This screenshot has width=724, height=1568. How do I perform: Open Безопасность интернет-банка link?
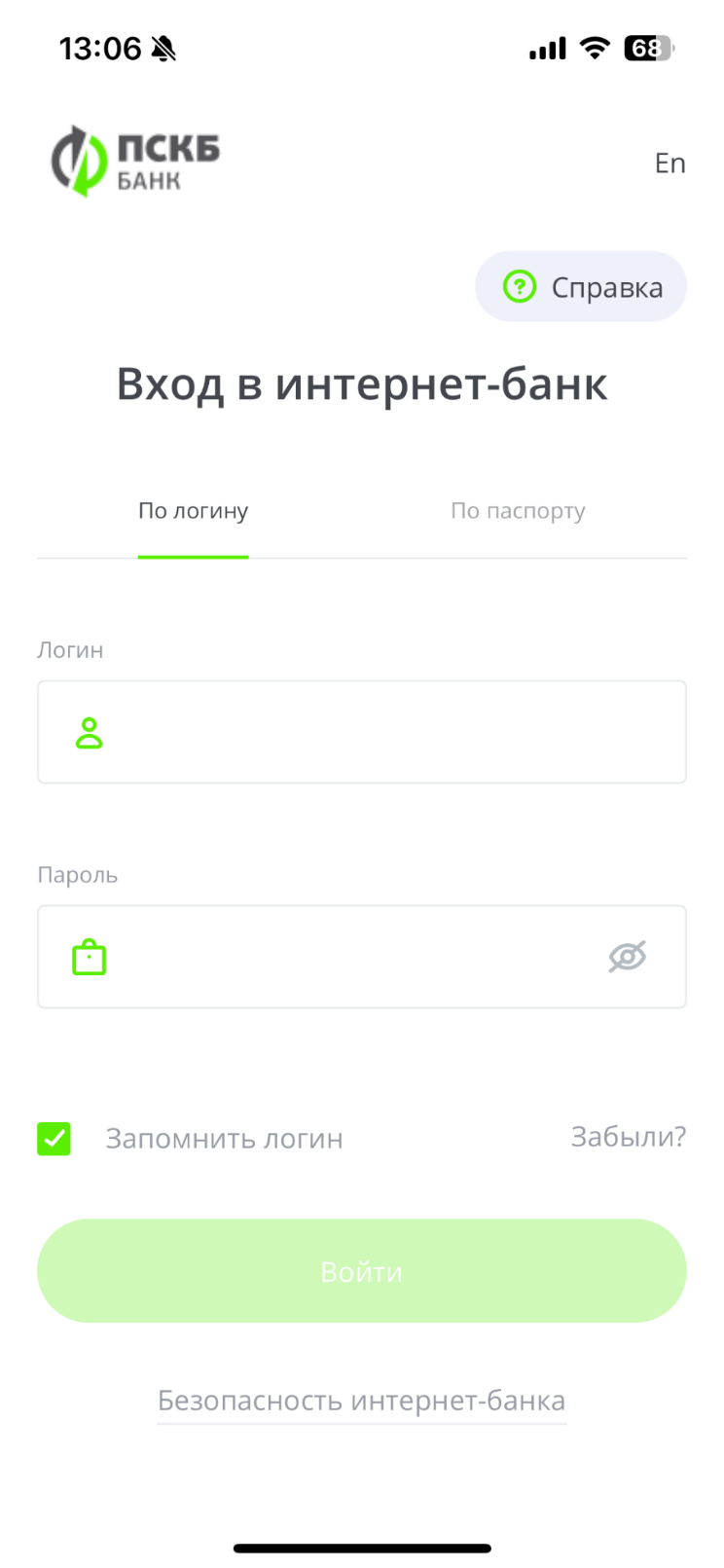362,1401
